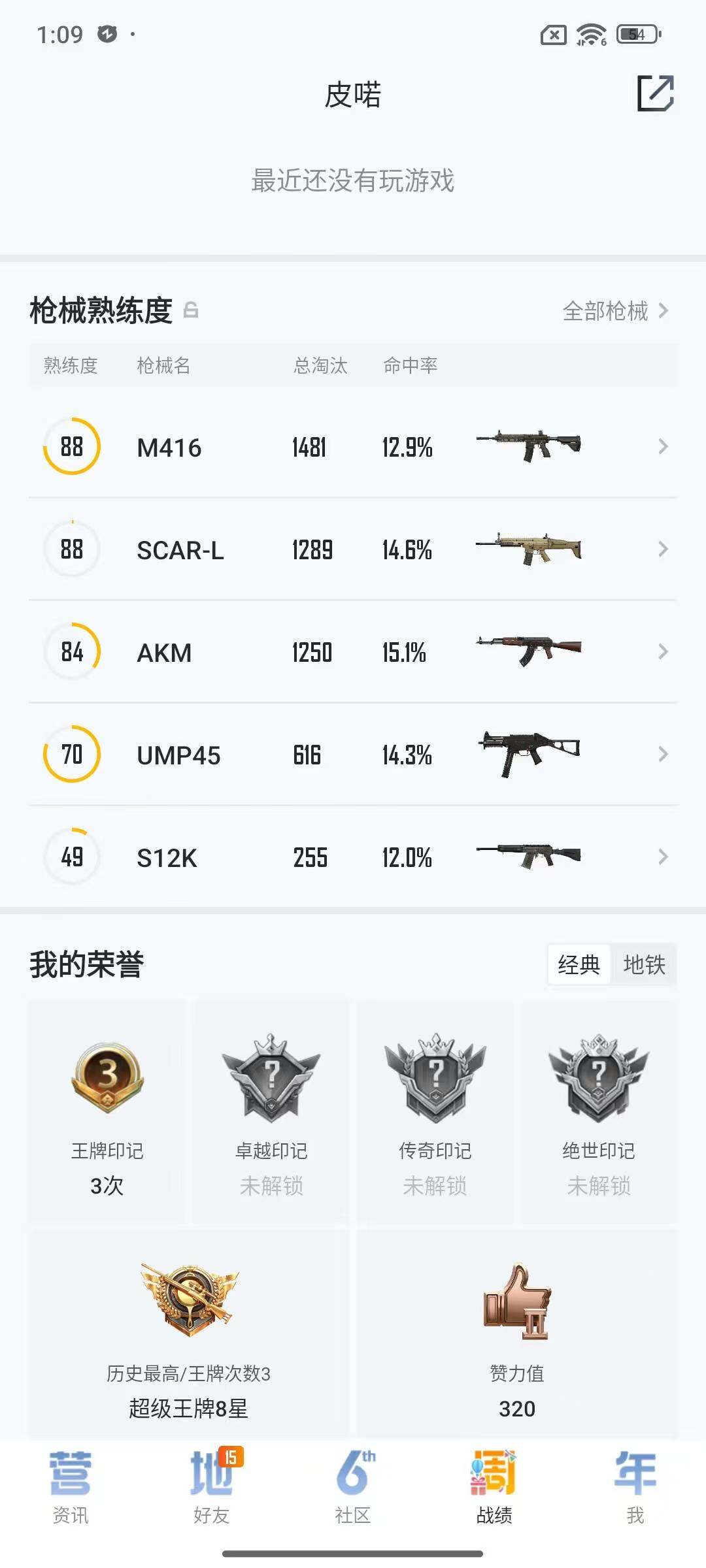Open 全部枪械 to see all weapons
706x1568 pixels.
(605, 312)
